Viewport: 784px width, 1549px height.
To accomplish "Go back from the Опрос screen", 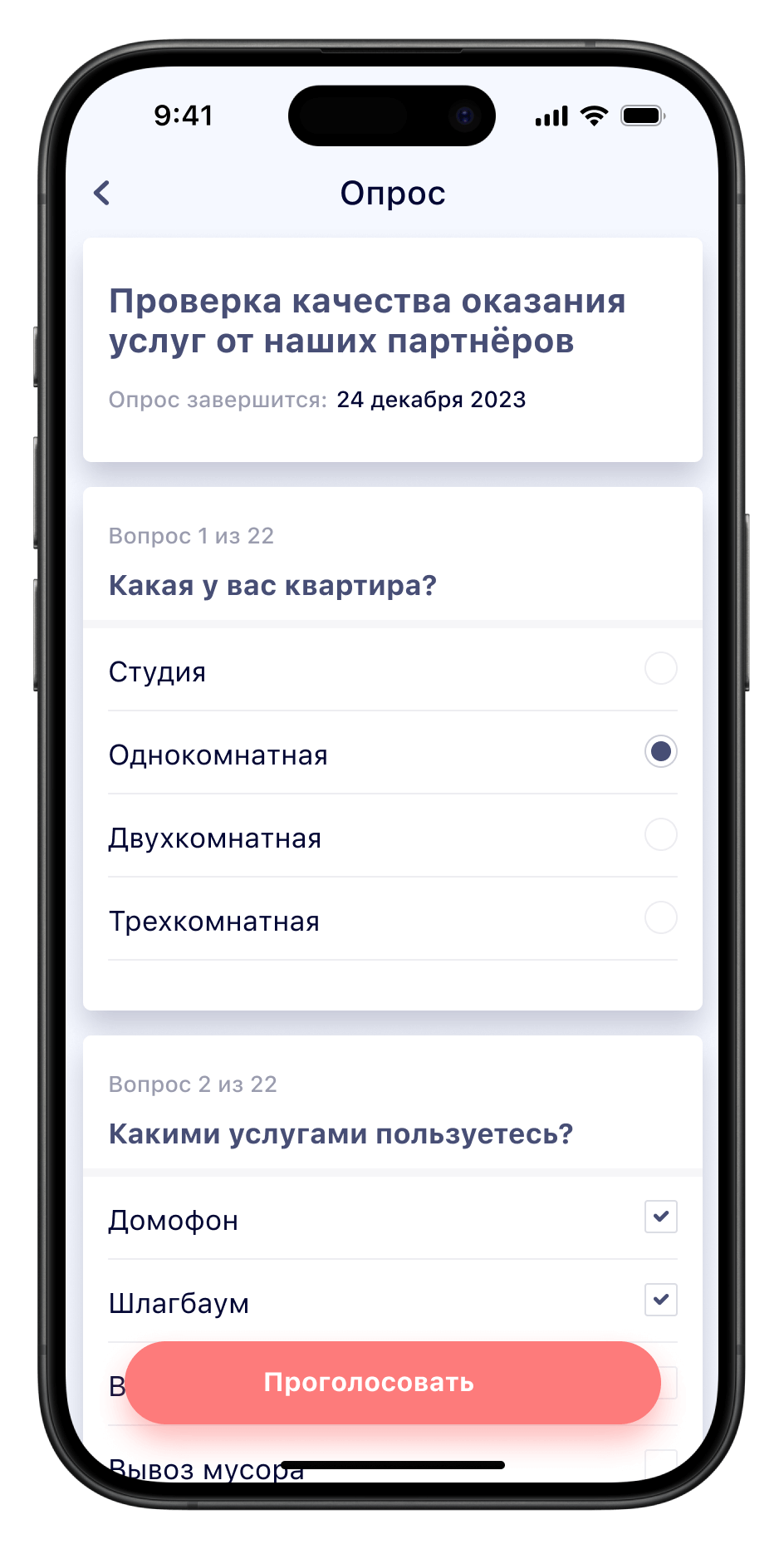I will [x=102, y=193].
